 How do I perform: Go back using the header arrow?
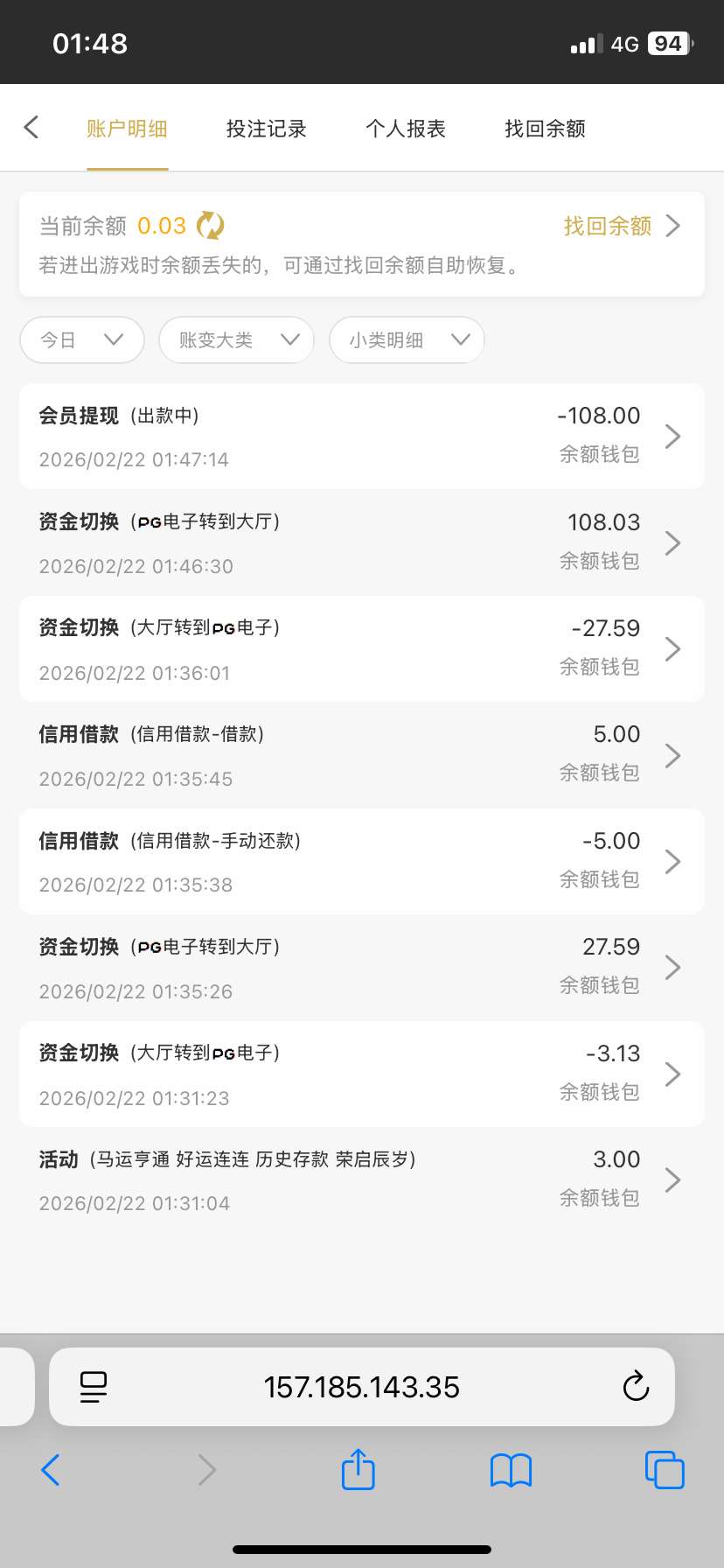(x=31, y=128)
